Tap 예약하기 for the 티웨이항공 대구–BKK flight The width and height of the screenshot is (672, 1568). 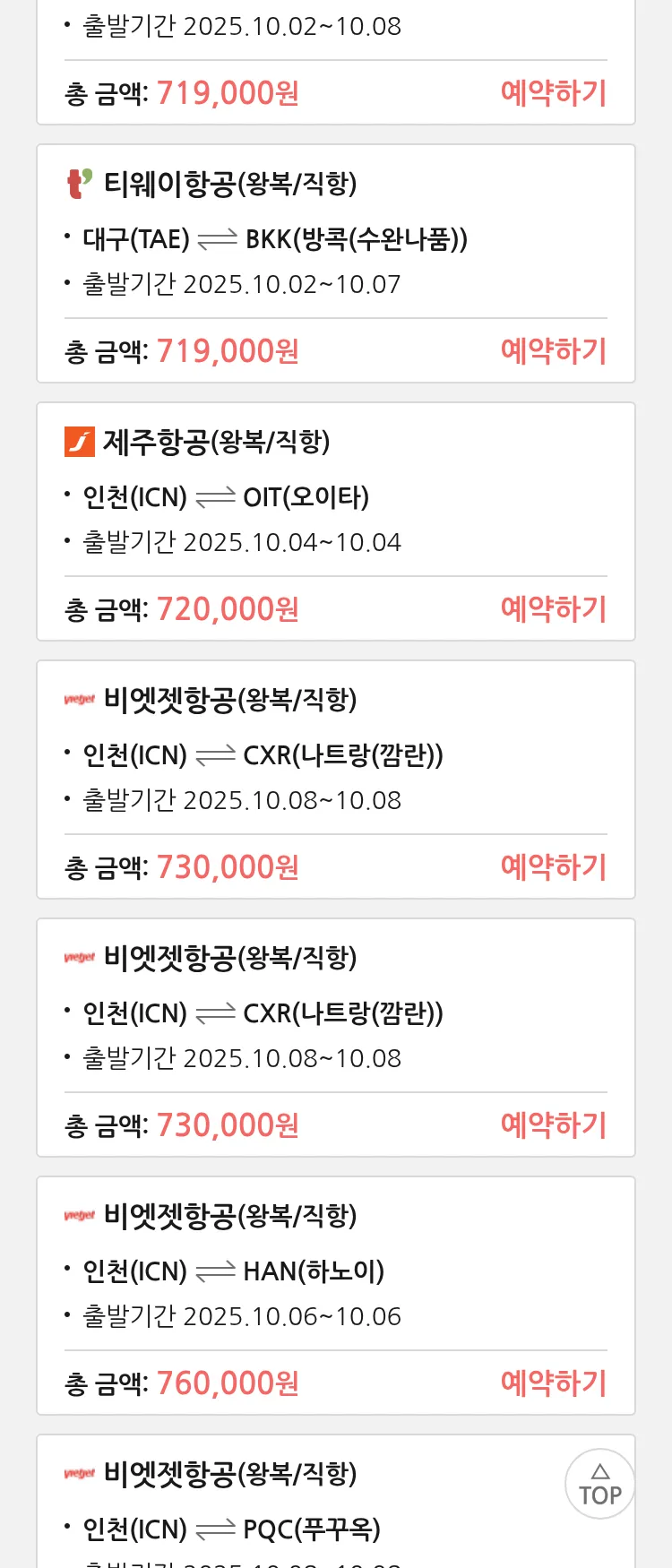(x=553, y=351)
